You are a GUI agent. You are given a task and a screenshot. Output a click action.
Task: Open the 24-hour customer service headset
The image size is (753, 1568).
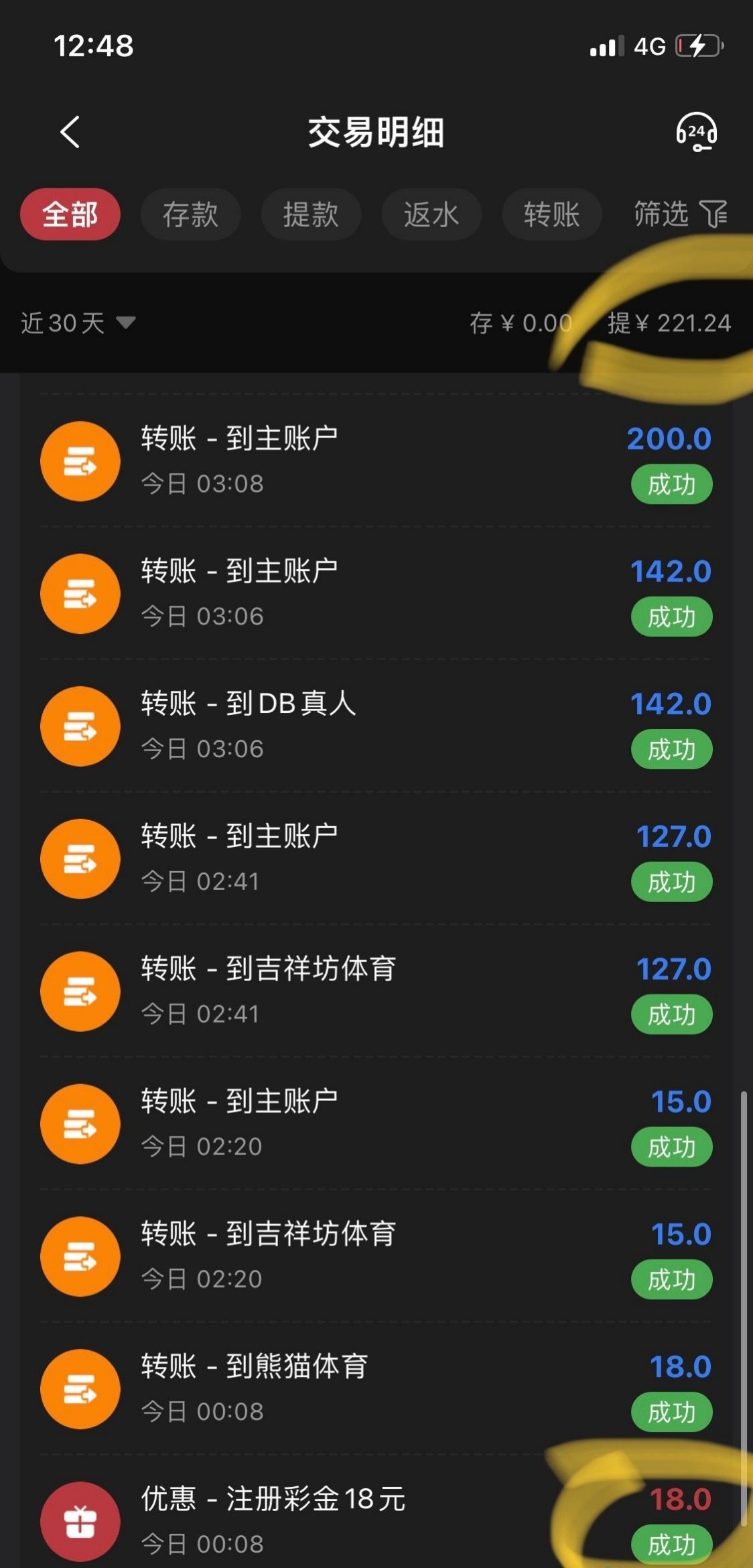point(696,132)
